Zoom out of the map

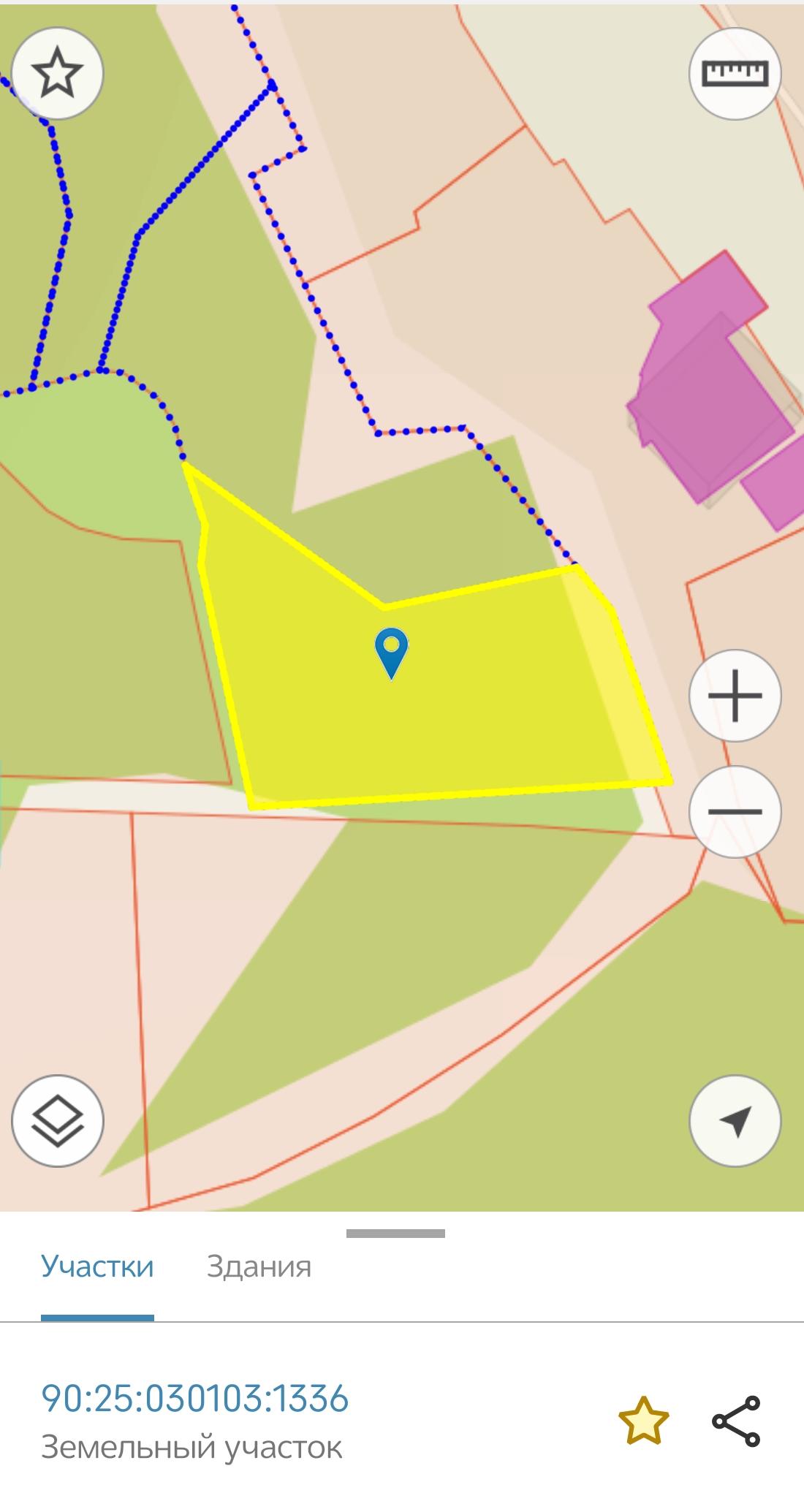(735, 811)
